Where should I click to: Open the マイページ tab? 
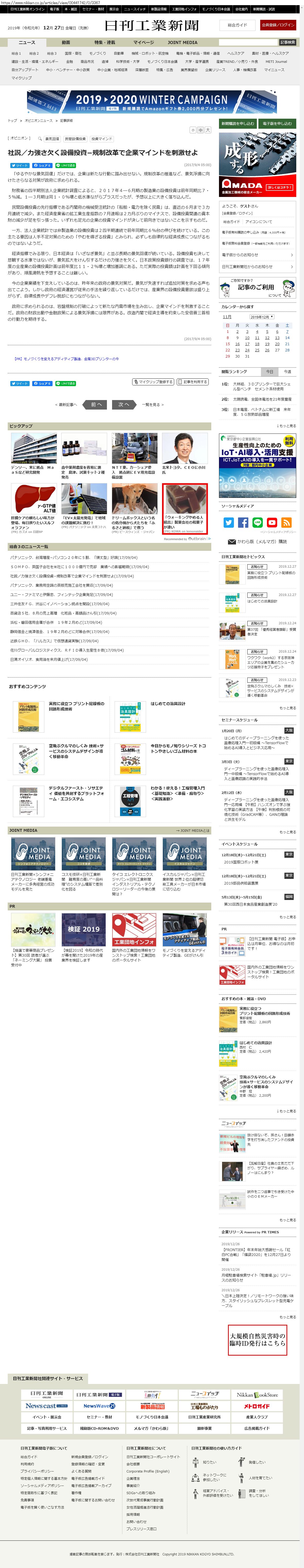pyautogui.click(x=144, y=42)
